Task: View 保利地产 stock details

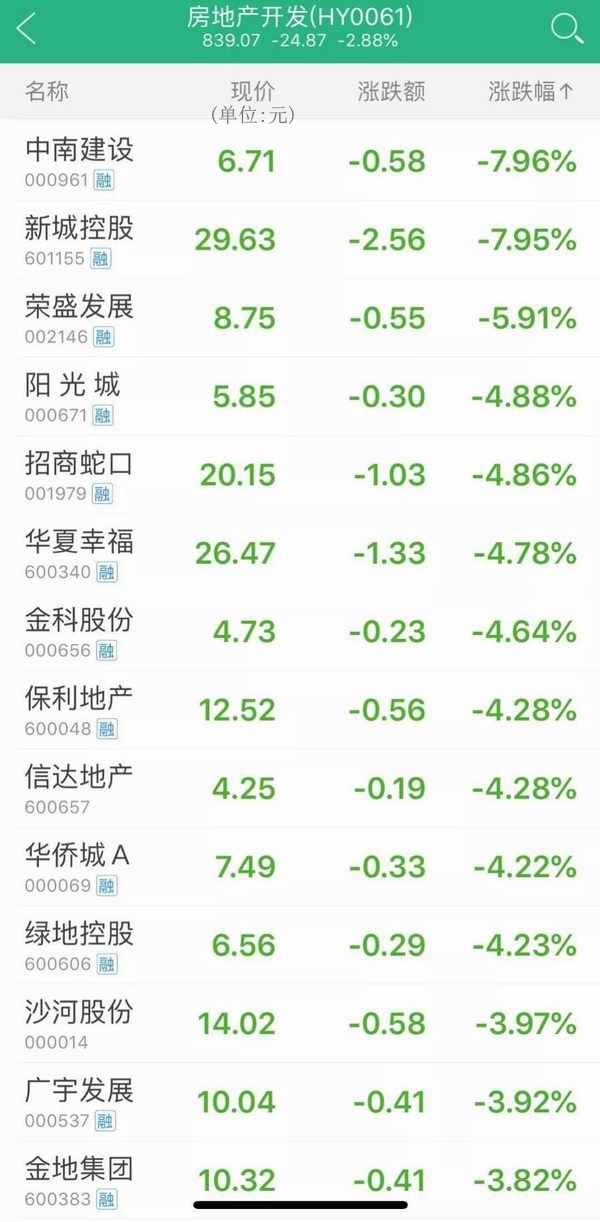Action: 300,710
